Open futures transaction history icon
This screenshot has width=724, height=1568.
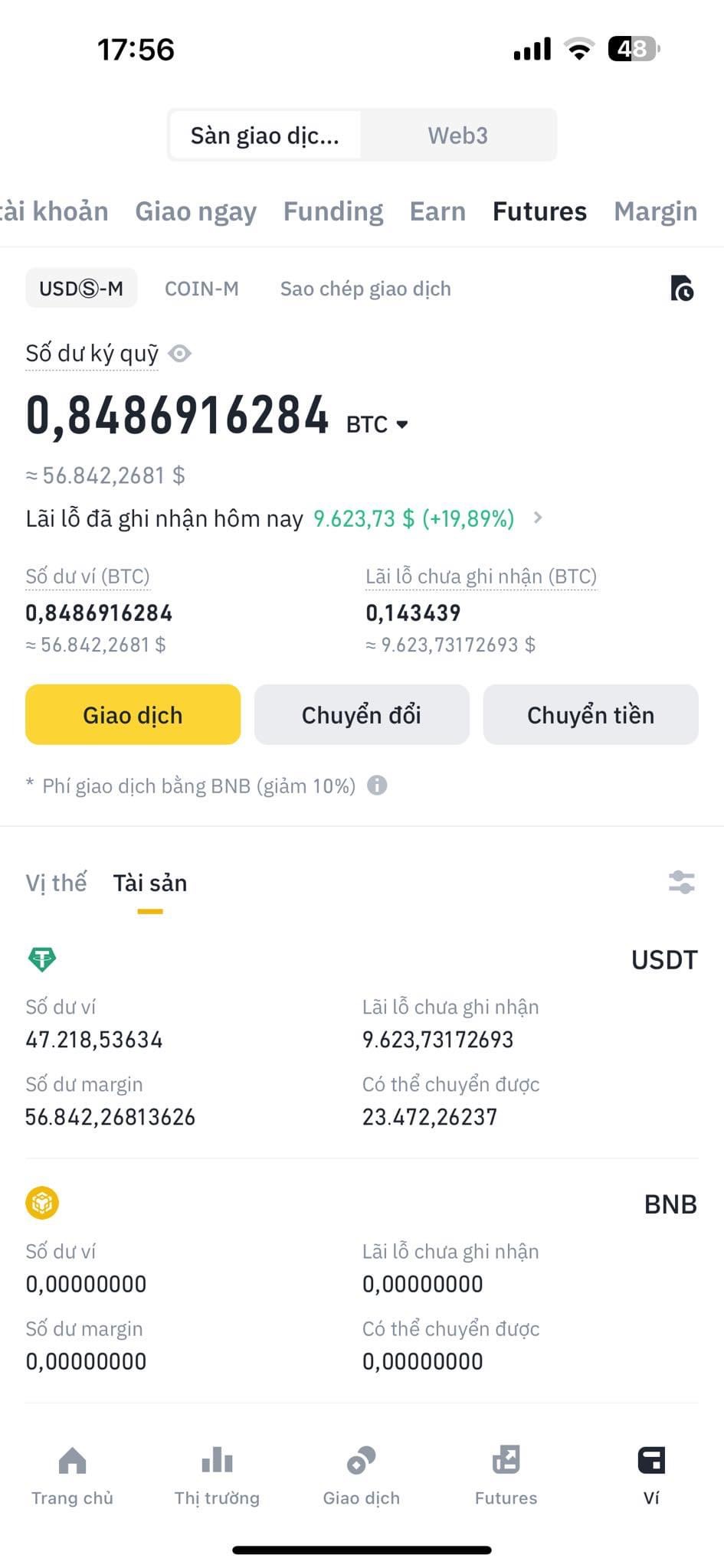681,289
